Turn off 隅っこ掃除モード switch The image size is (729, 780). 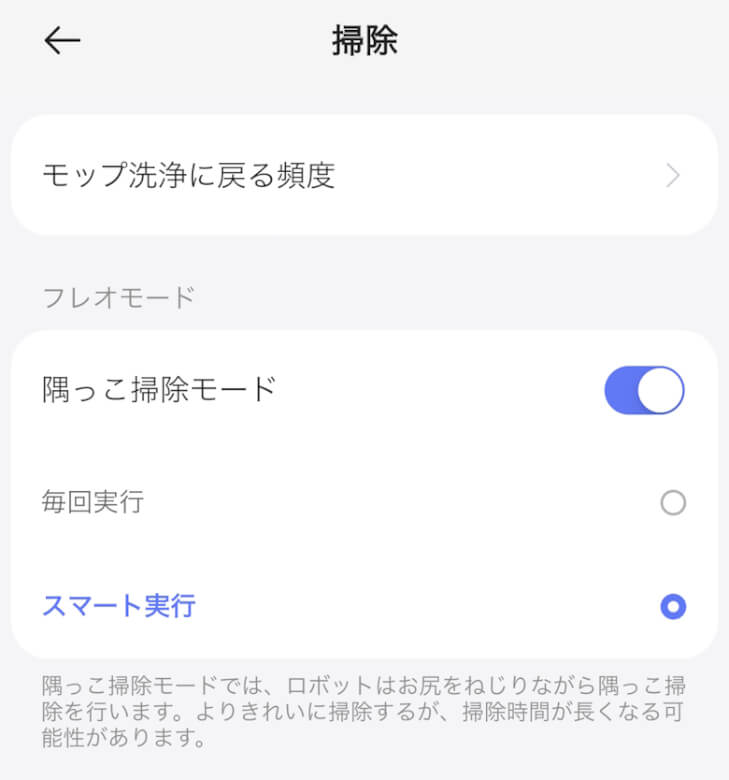point(644,390)
